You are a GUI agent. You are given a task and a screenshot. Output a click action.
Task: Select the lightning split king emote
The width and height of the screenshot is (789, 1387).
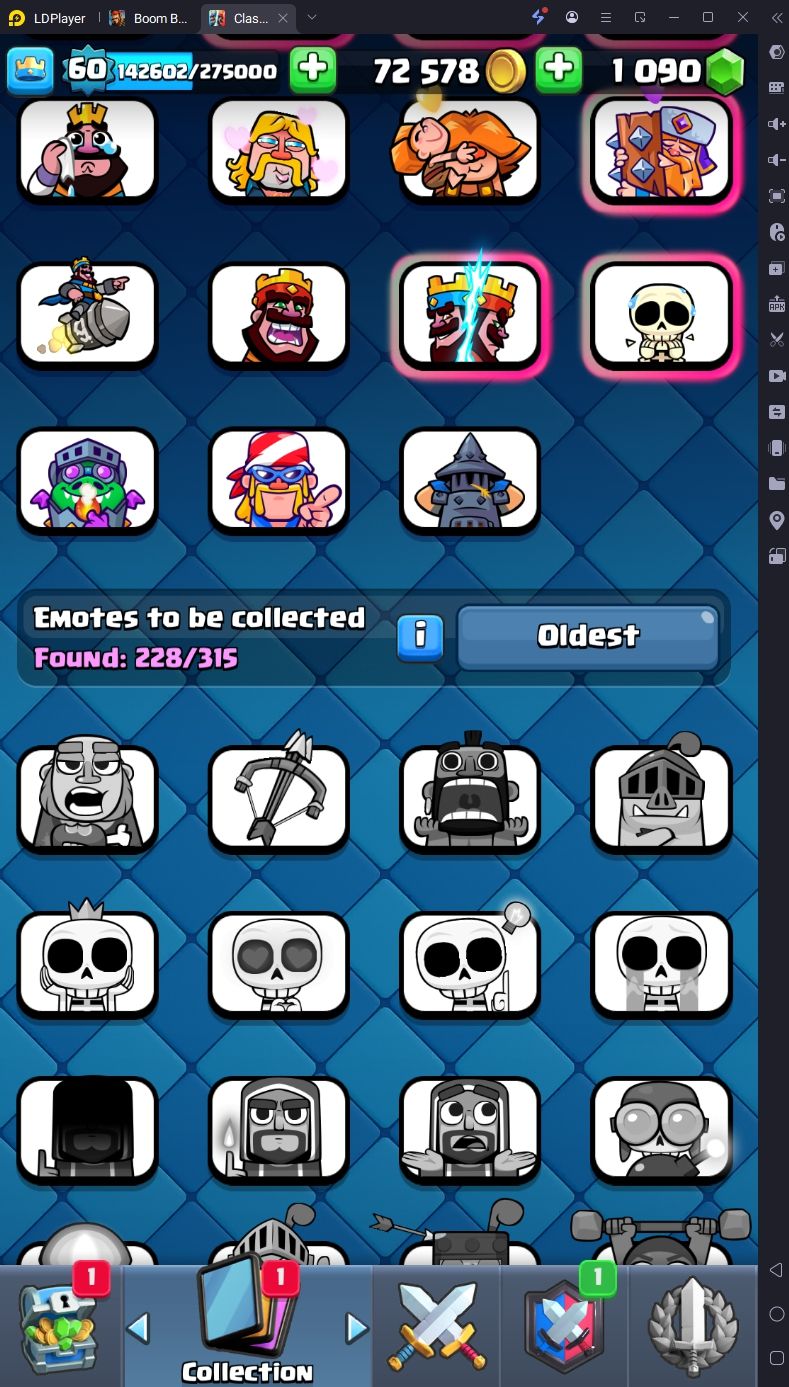[470, 315]
